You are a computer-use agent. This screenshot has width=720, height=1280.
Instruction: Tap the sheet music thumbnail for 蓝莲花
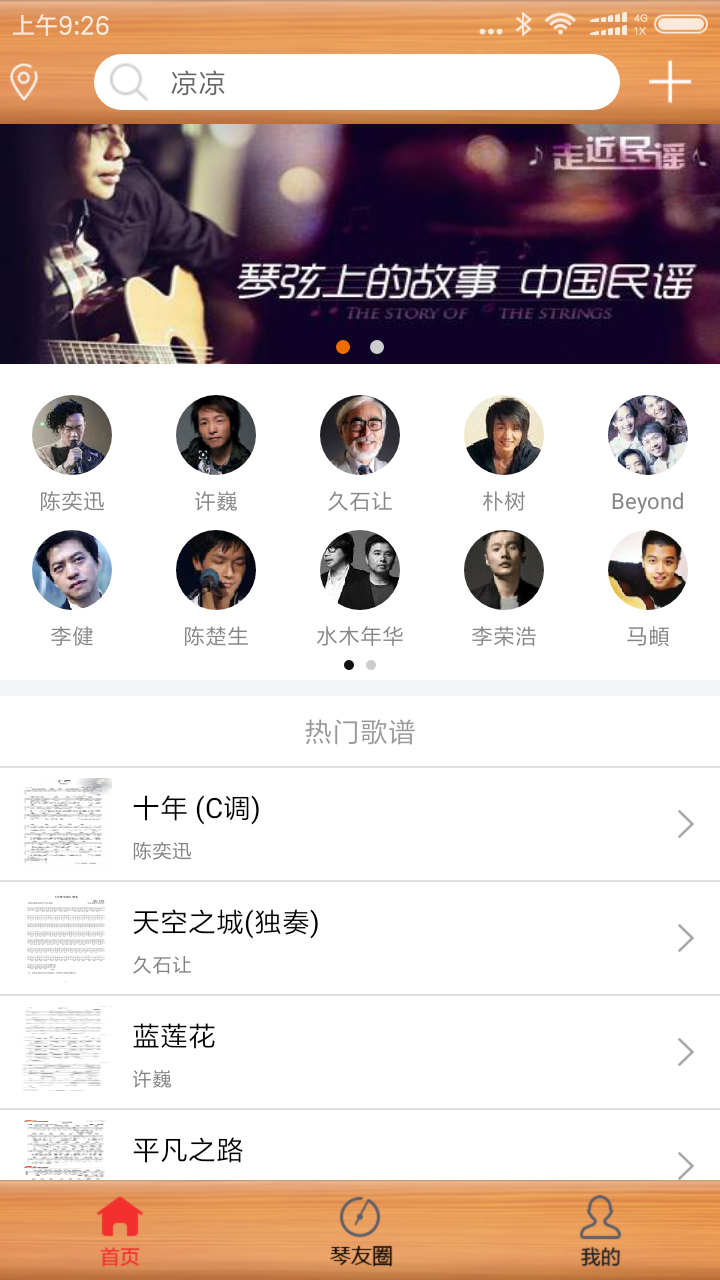pyautogui.click(x=65, y=1051)
